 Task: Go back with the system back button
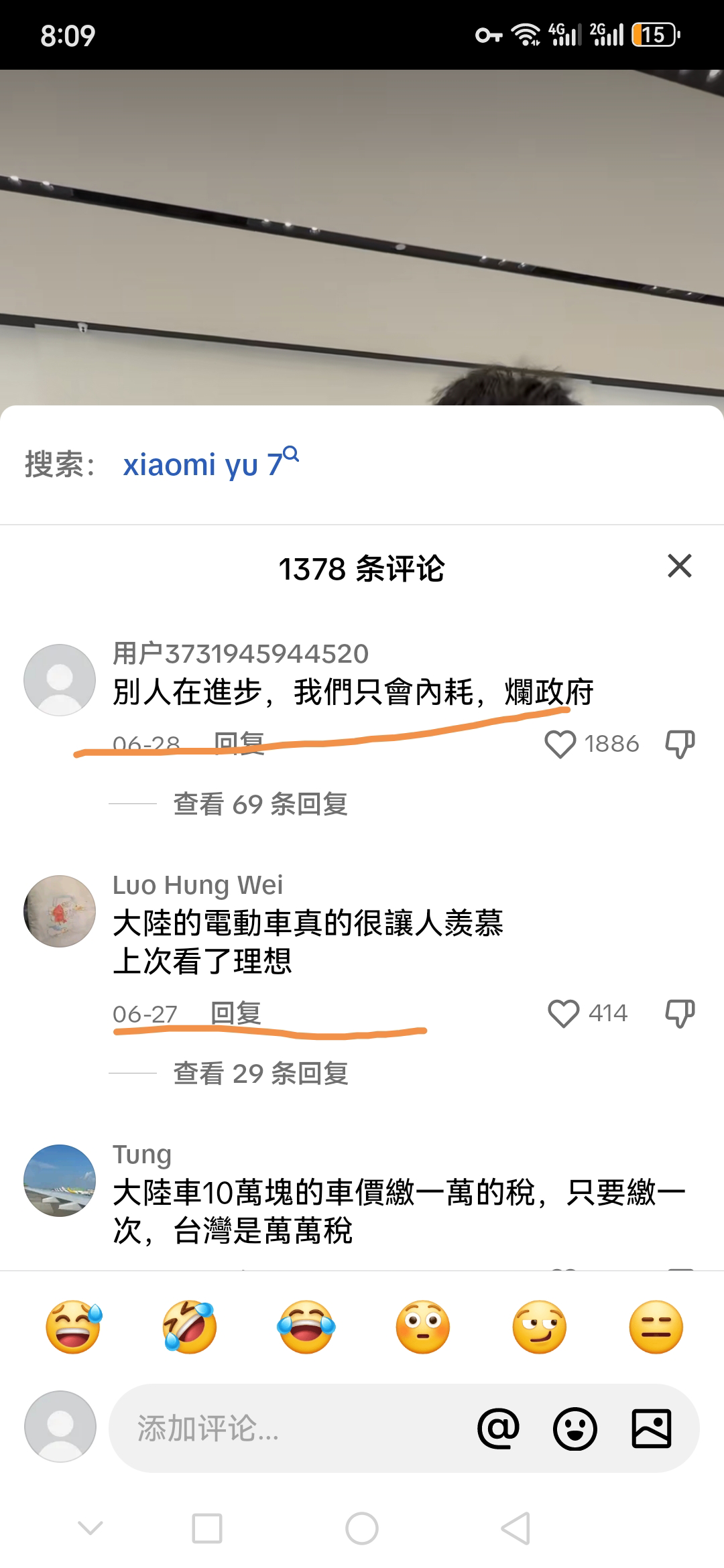tap(516, 1528)
